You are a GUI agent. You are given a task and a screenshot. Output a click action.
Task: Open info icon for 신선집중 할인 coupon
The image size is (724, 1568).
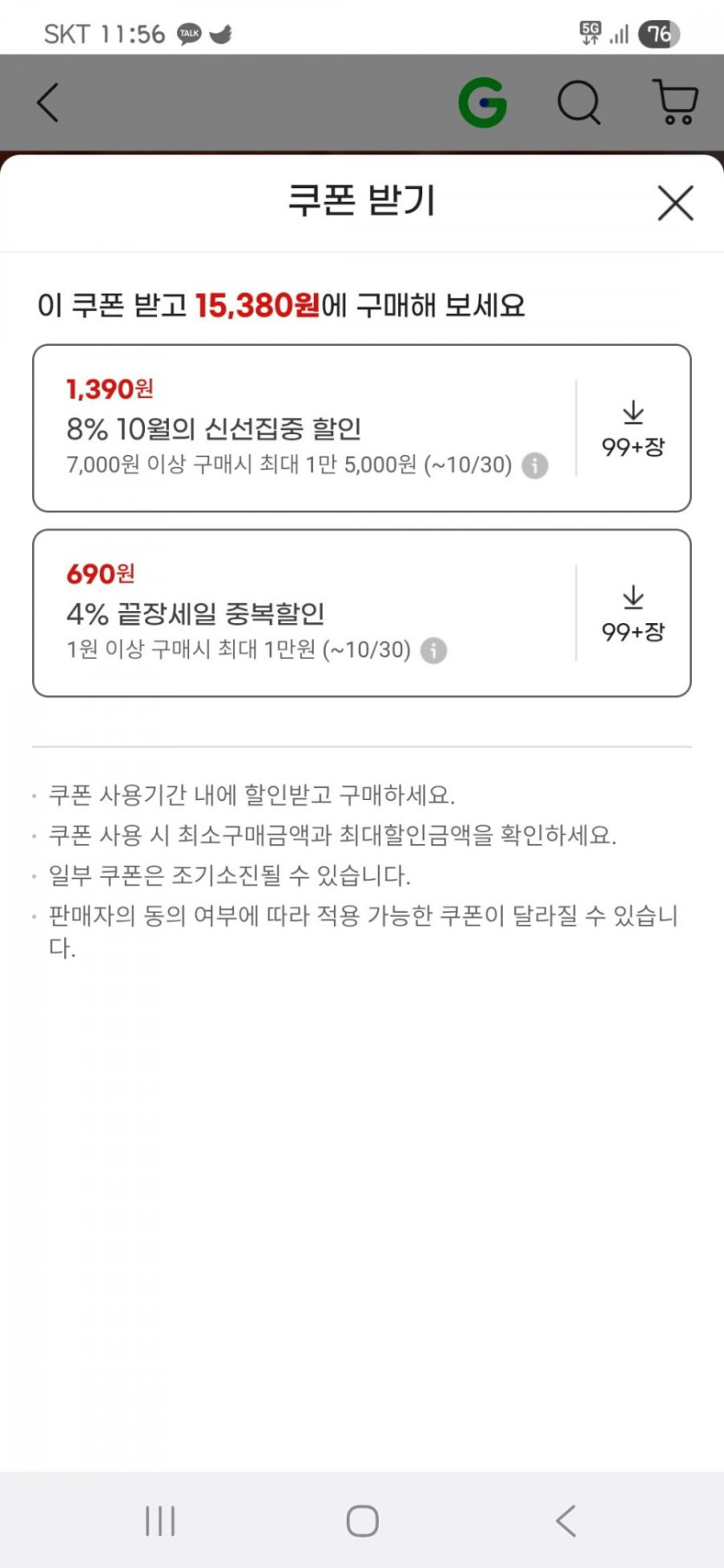coord(535,465)
